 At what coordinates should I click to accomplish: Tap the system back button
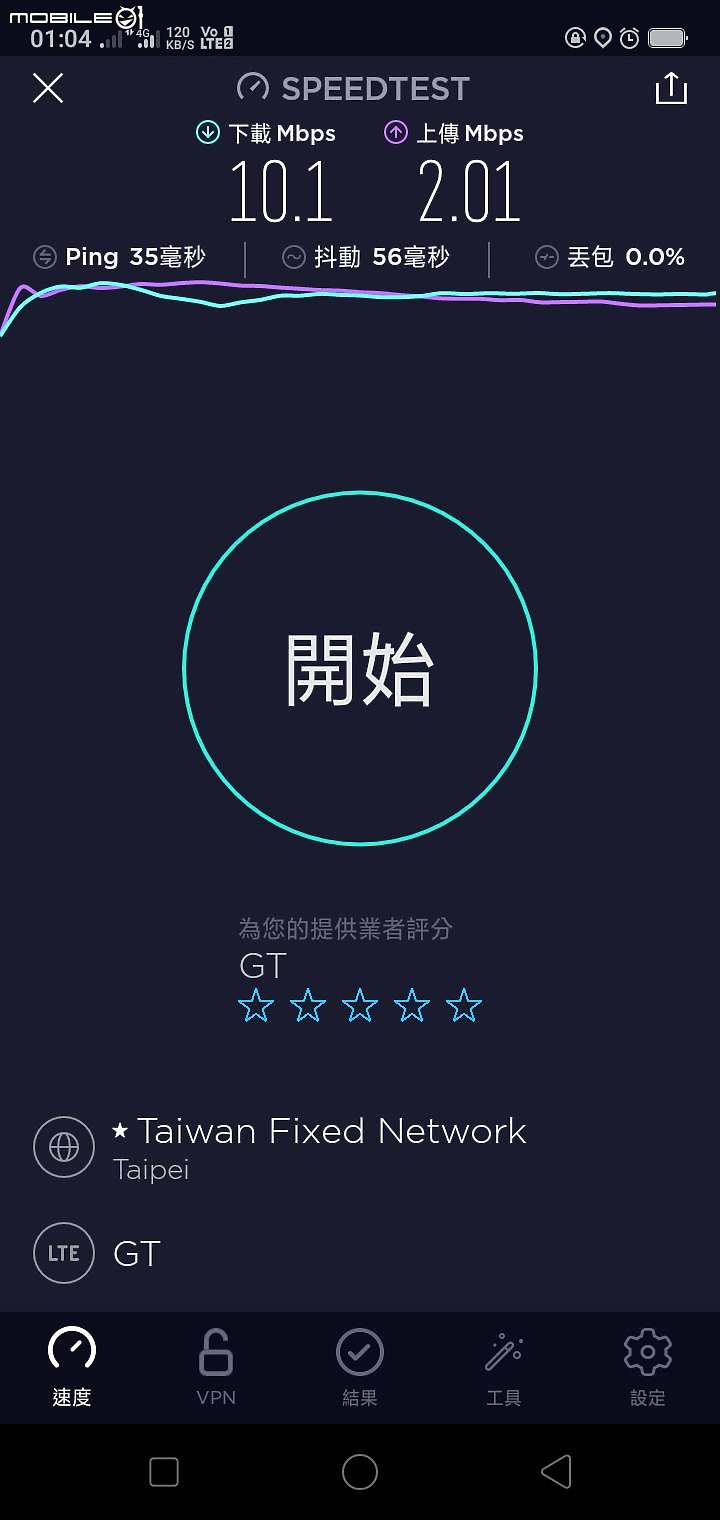556,1472
